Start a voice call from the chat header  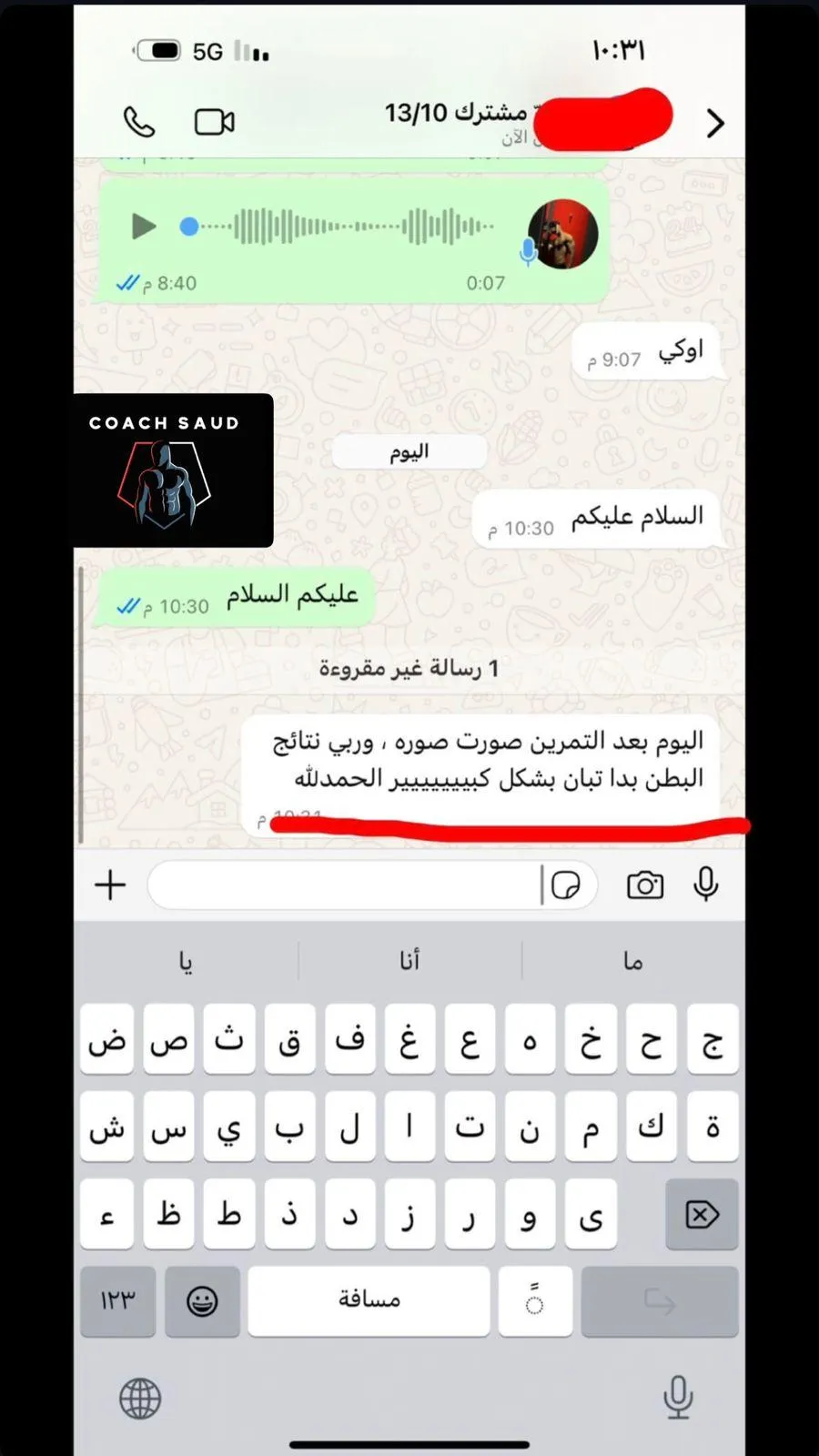point(139,122)
